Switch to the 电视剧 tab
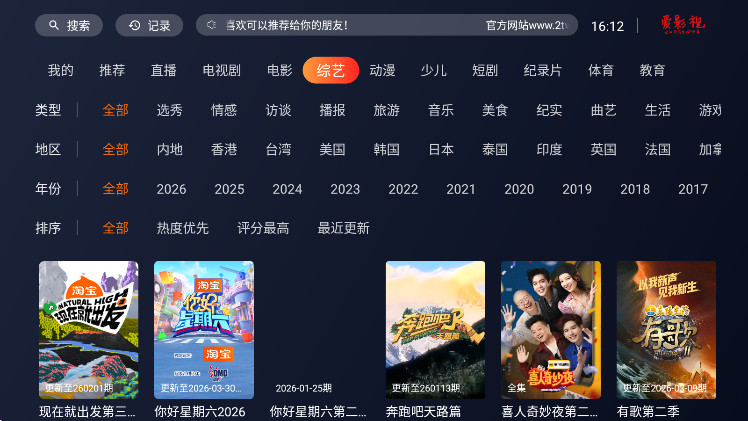The width and height of the screenshot is (748, 421). 221,71
